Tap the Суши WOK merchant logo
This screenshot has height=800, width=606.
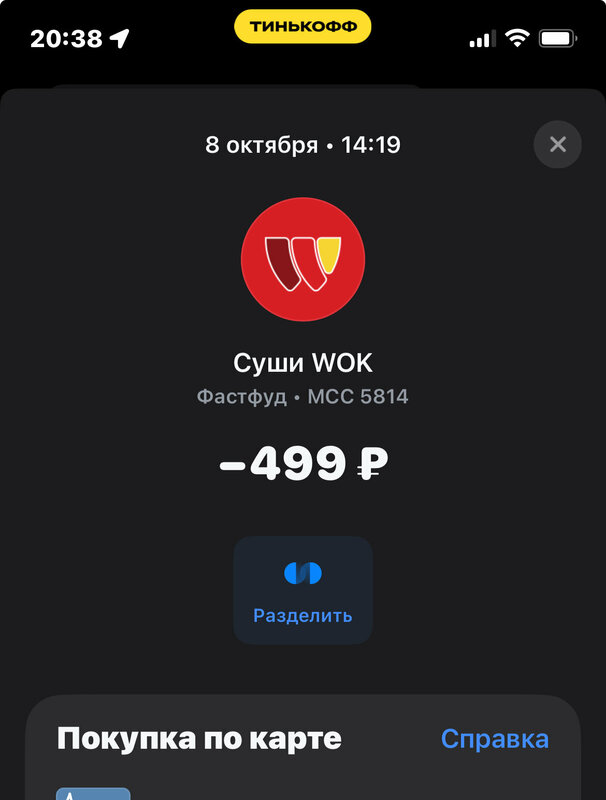tap(303, 260)
